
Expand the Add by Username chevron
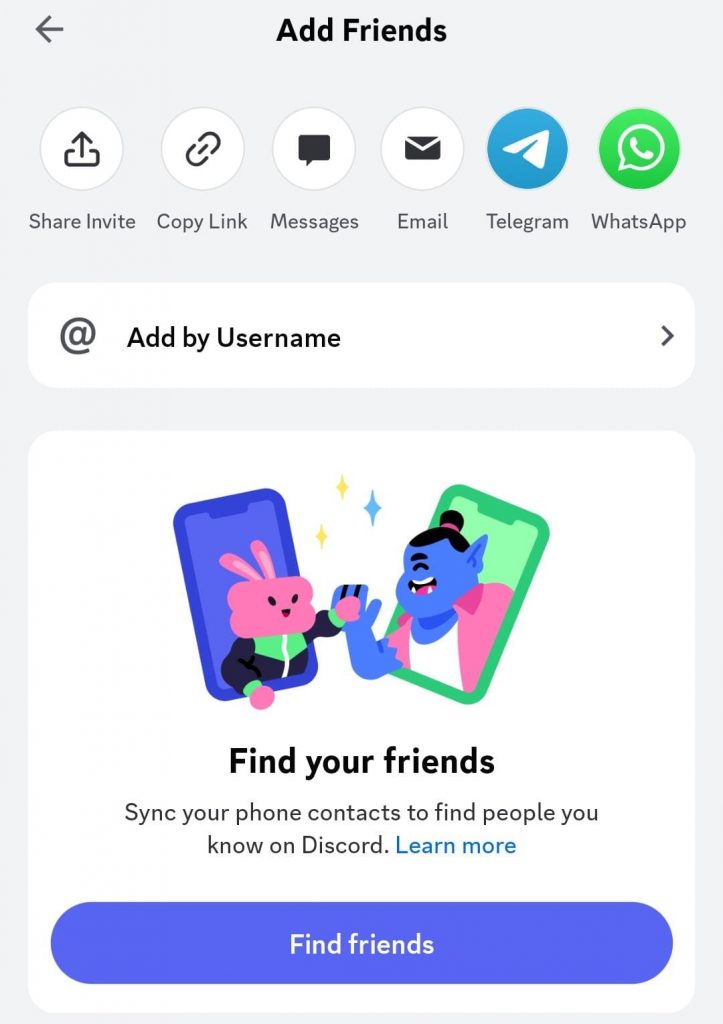point(667,335)
